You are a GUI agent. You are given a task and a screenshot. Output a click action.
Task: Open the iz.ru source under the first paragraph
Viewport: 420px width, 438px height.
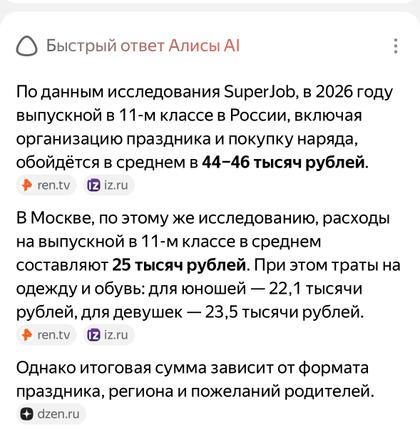click(108, 185)
